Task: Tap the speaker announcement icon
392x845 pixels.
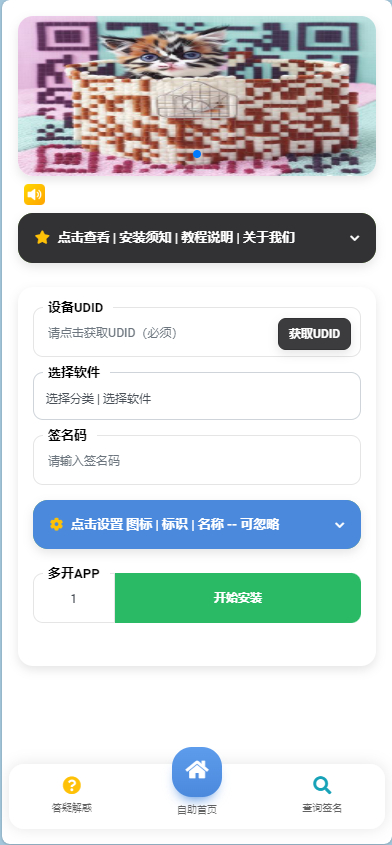Action: (35, 195)
